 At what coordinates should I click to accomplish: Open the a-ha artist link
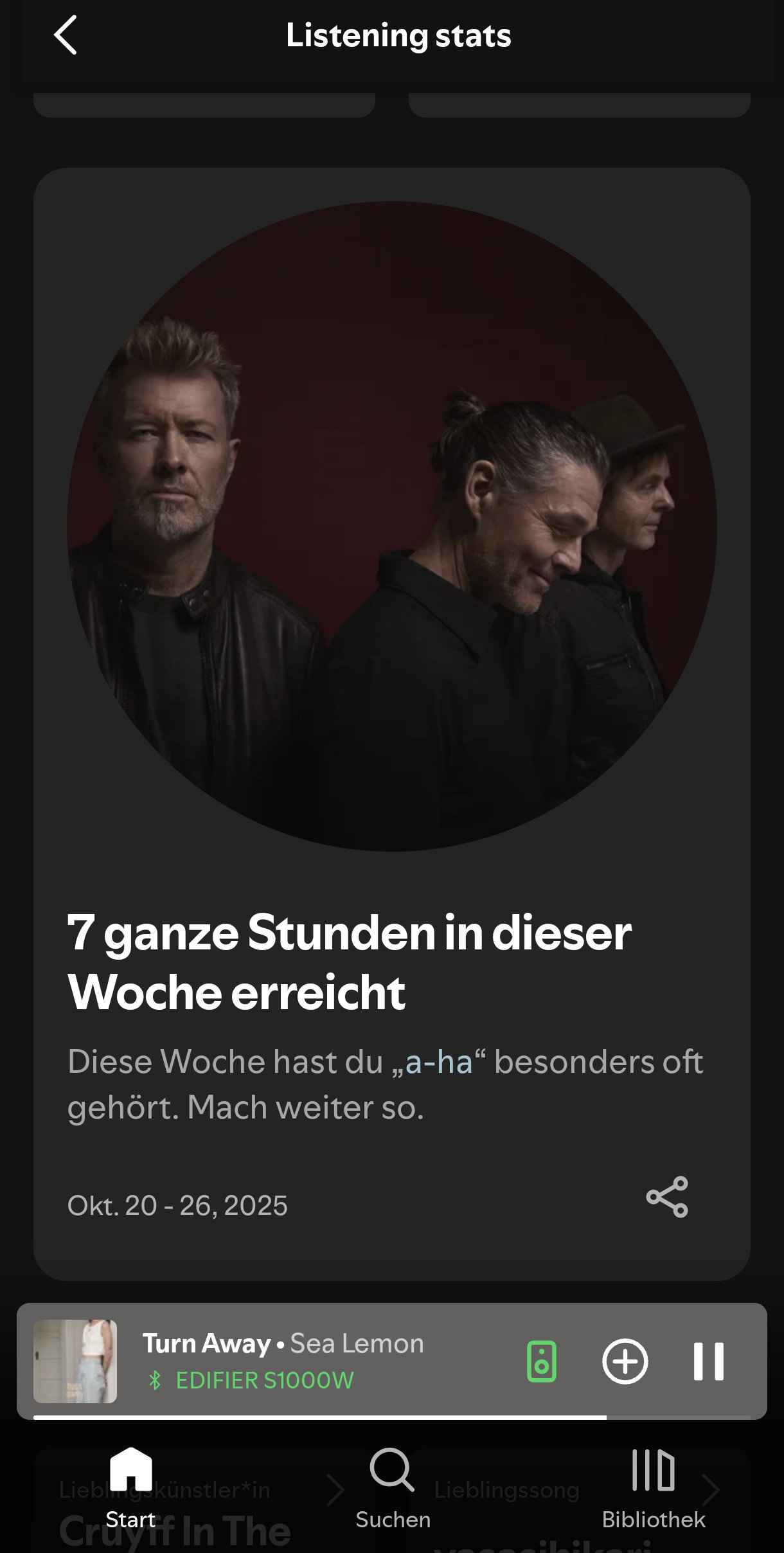click(438, 1062)
